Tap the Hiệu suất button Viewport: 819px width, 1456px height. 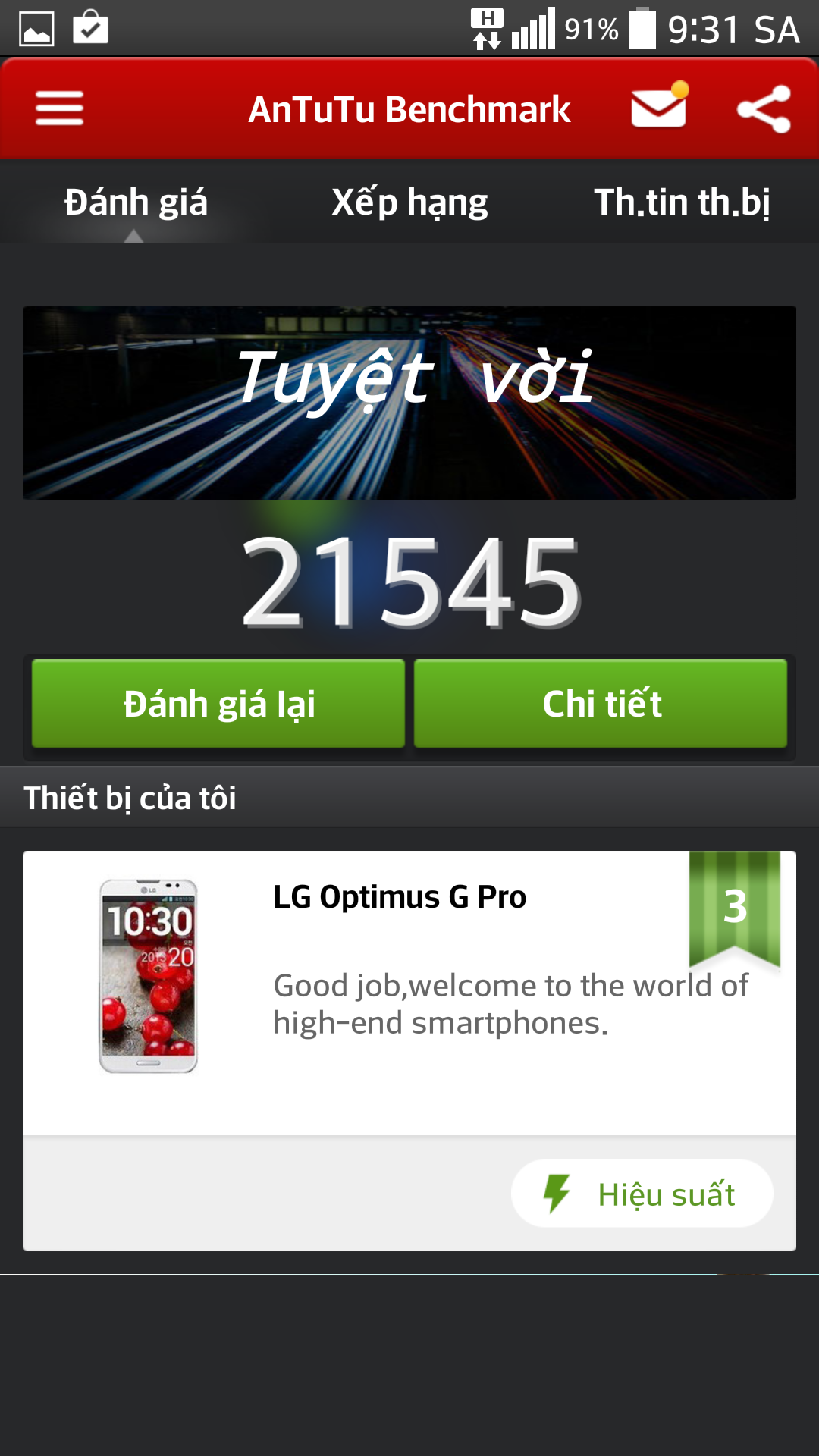642,1194
